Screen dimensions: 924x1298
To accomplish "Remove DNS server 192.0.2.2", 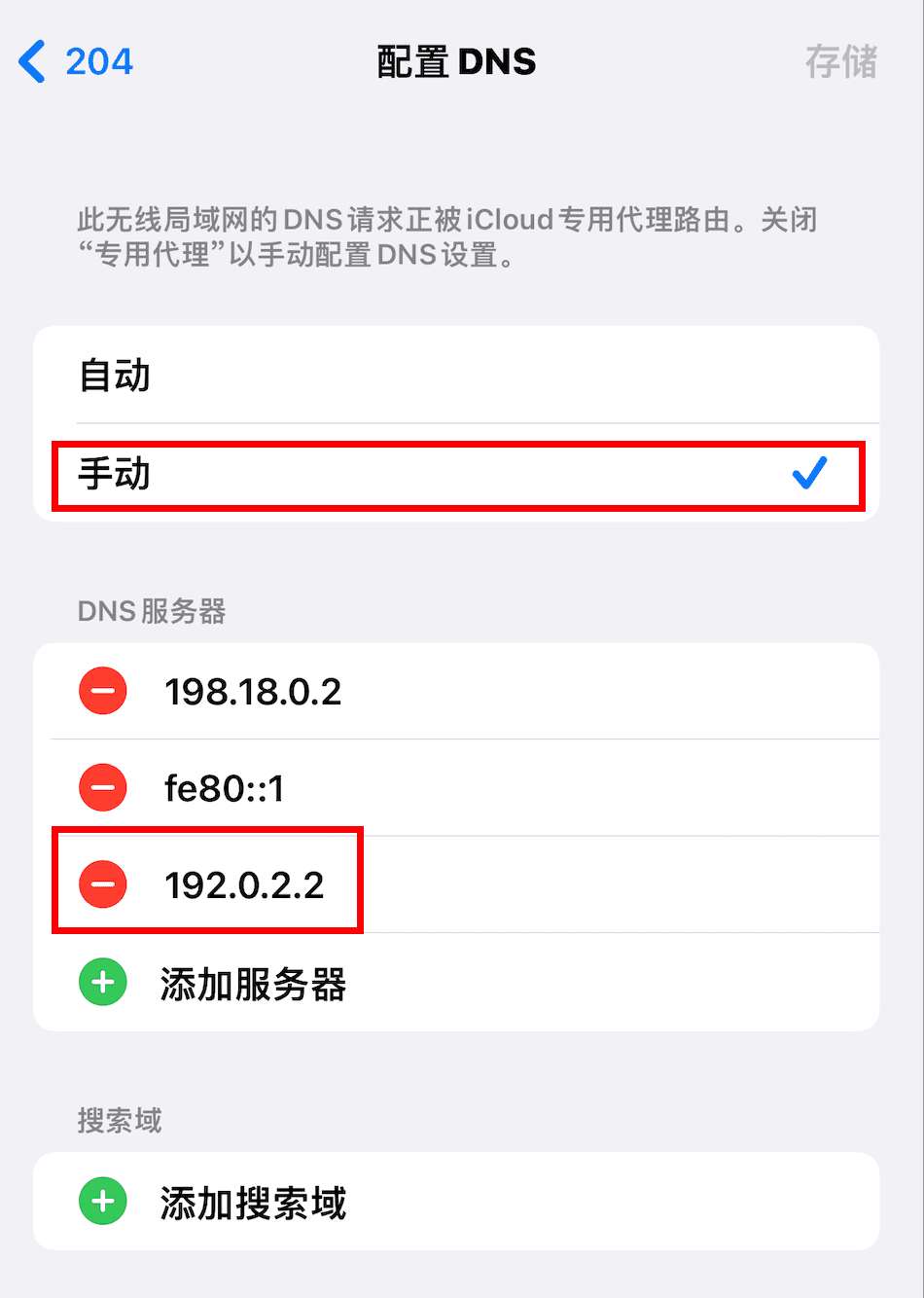I will click(103, 884).
